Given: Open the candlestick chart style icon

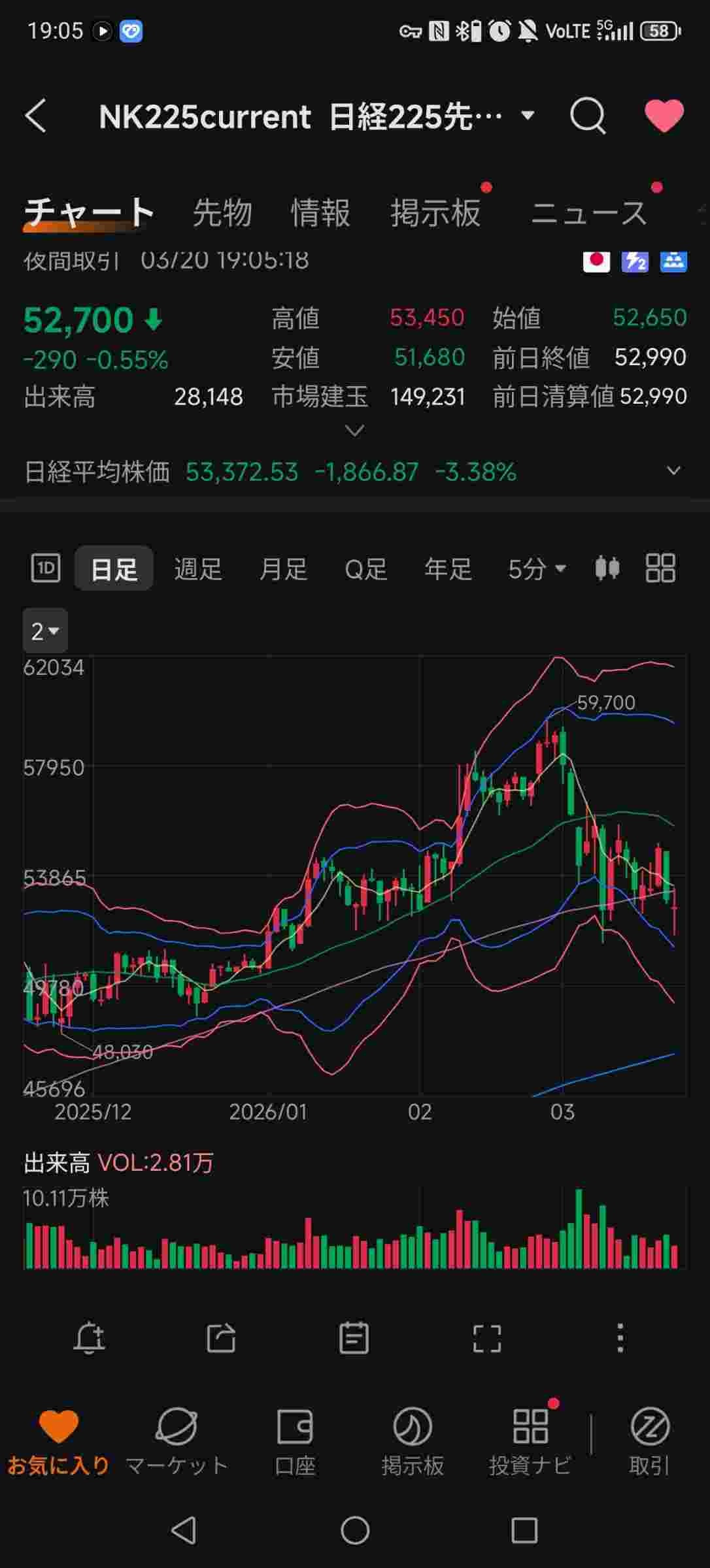Looking at the screenshot, I should click(607, 568).
